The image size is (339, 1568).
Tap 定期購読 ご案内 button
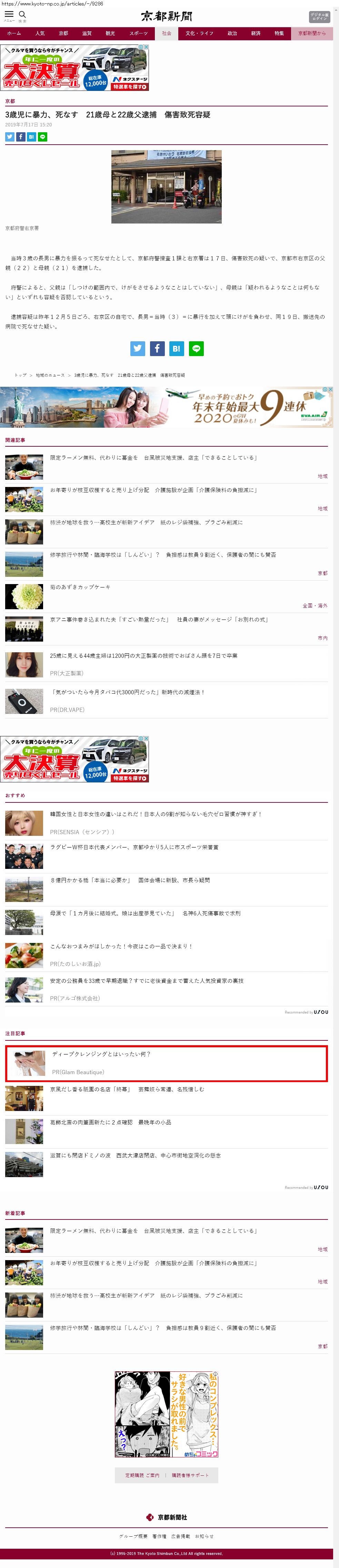142,1475
